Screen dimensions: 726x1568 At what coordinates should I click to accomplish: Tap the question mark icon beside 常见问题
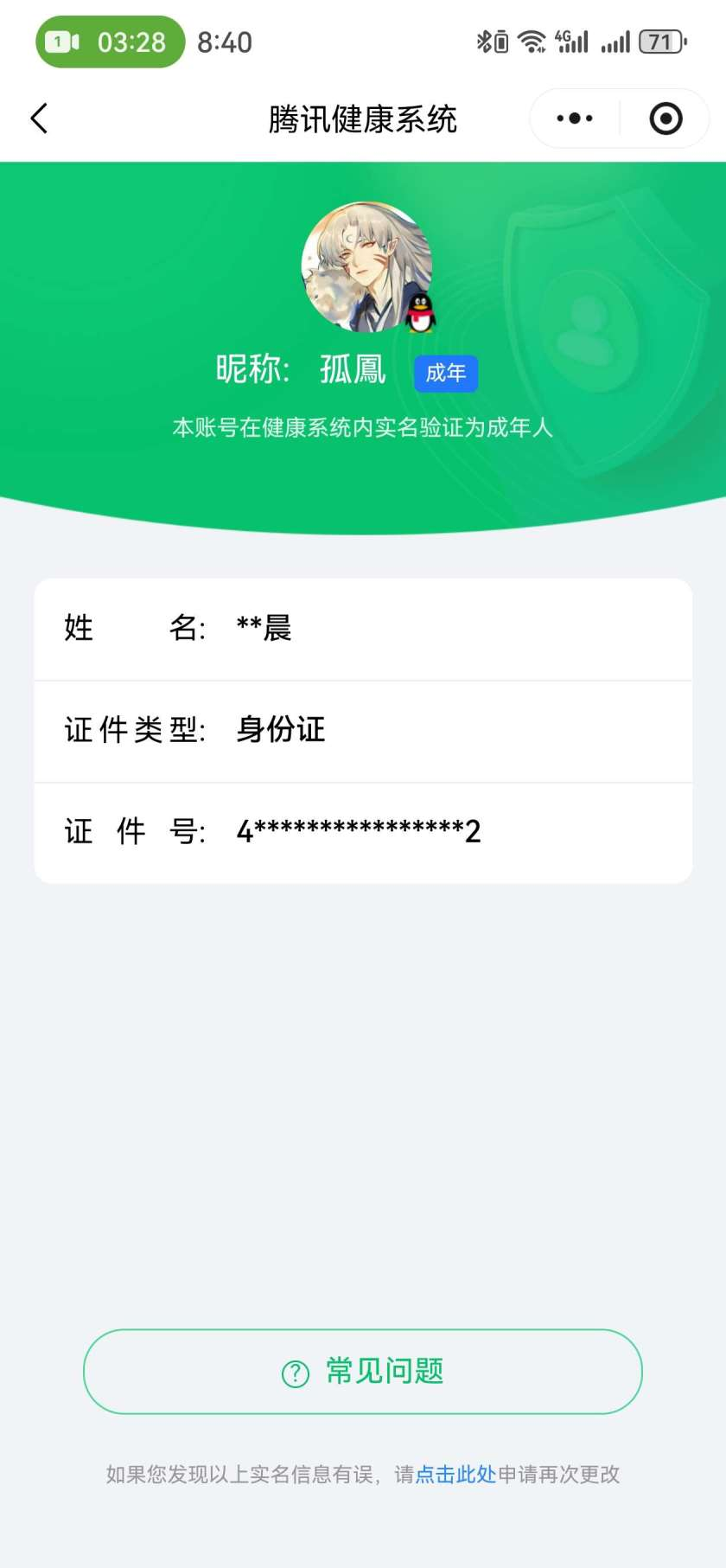pos(295,1372)
